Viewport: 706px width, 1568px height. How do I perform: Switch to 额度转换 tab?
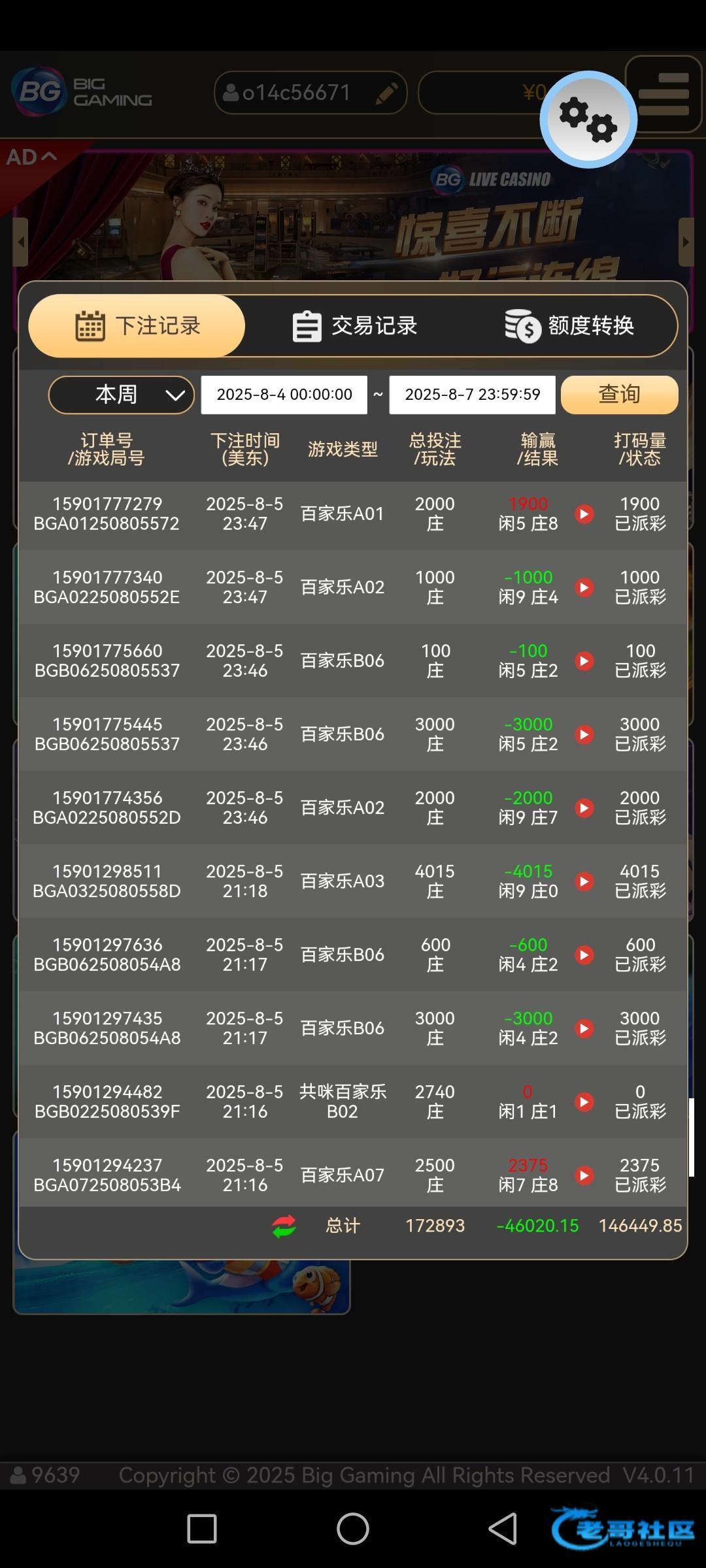click(569, 325)
